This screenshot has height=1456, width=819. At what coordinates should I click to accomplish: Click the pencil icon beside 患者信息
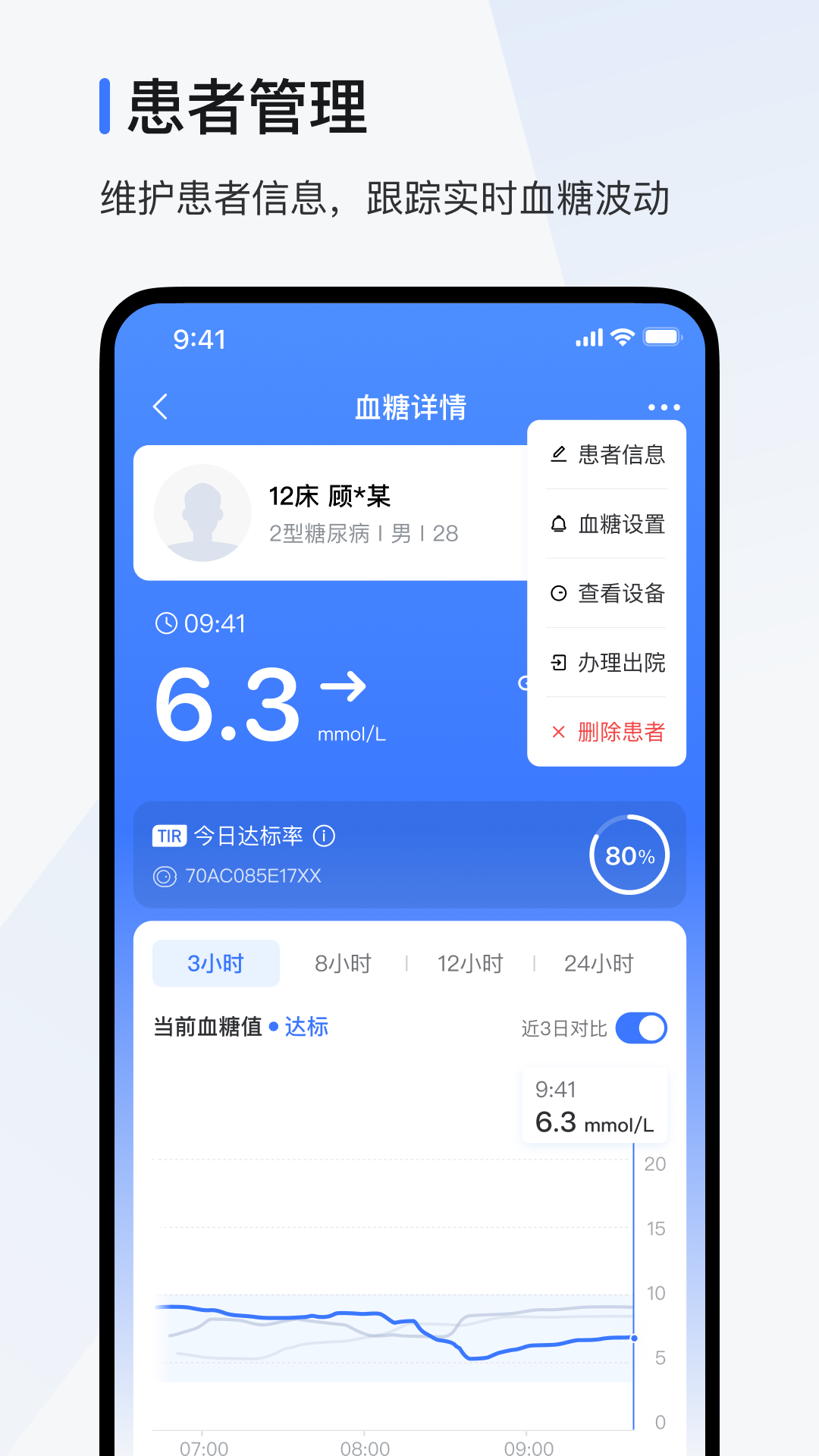coord(559,454)
